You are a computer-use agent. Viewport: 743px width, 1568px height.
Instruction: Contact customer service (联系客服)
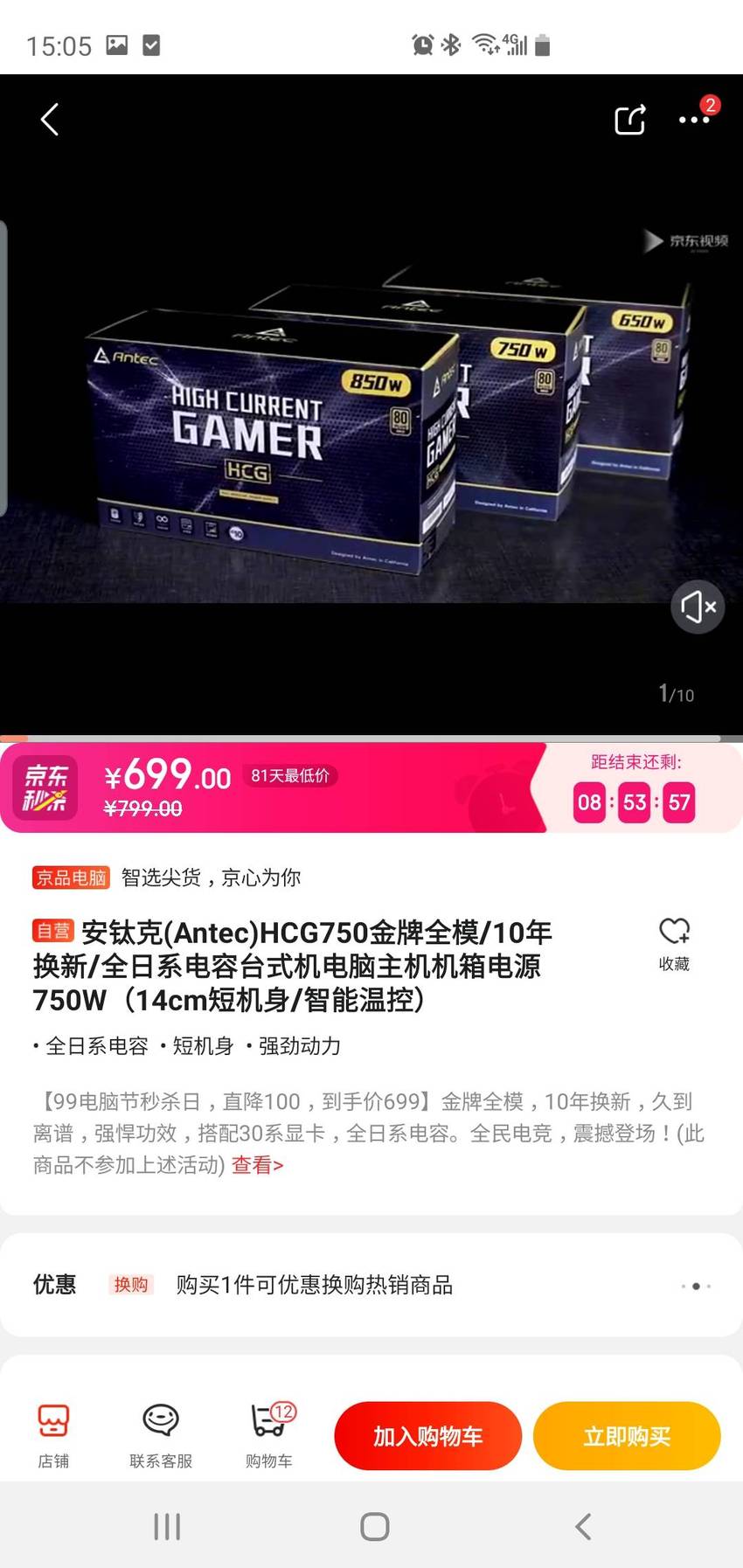[x=161, y=1436]
